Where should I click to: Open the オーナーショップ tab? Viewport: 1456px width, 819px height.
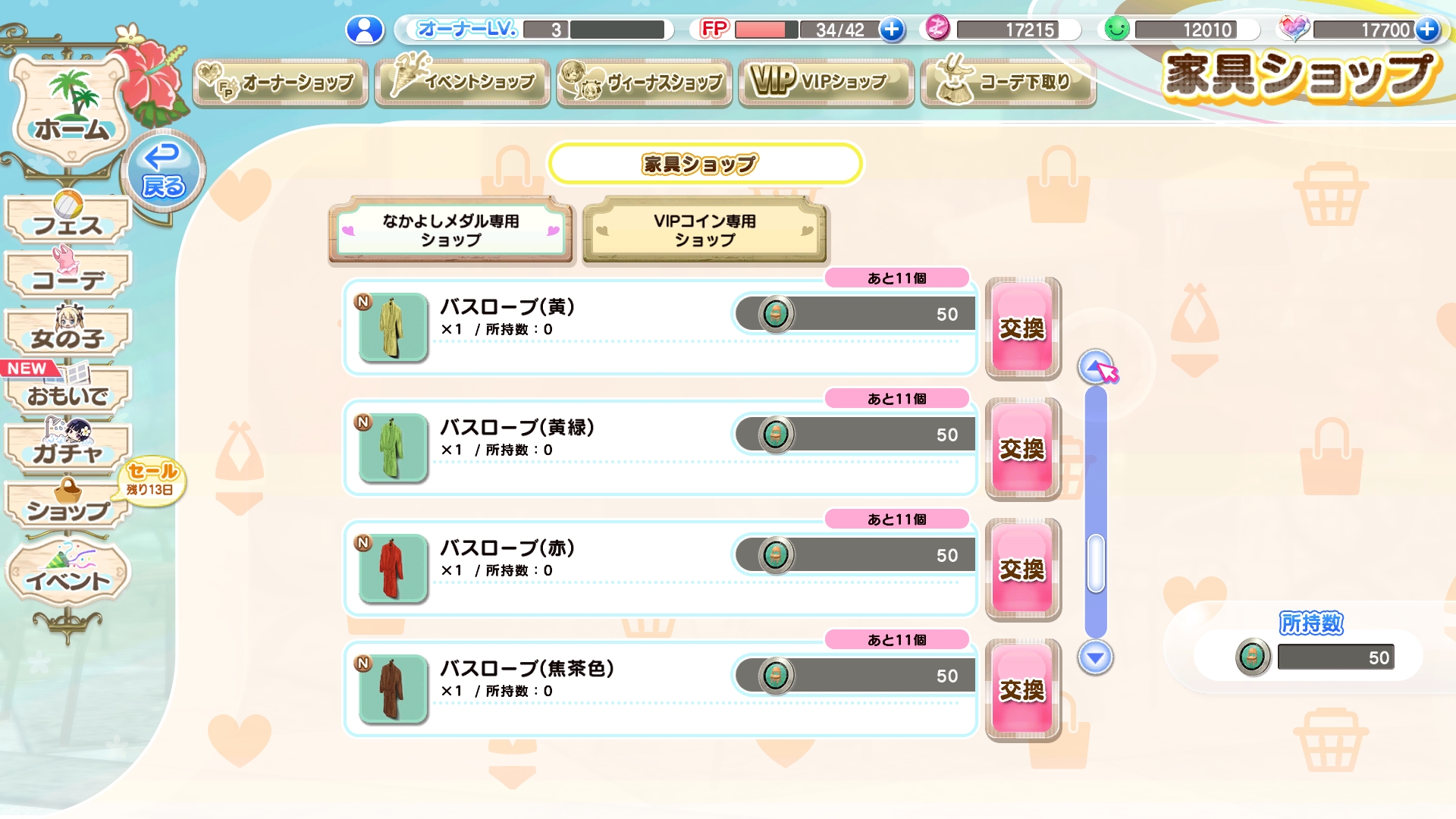click(281, 82)
